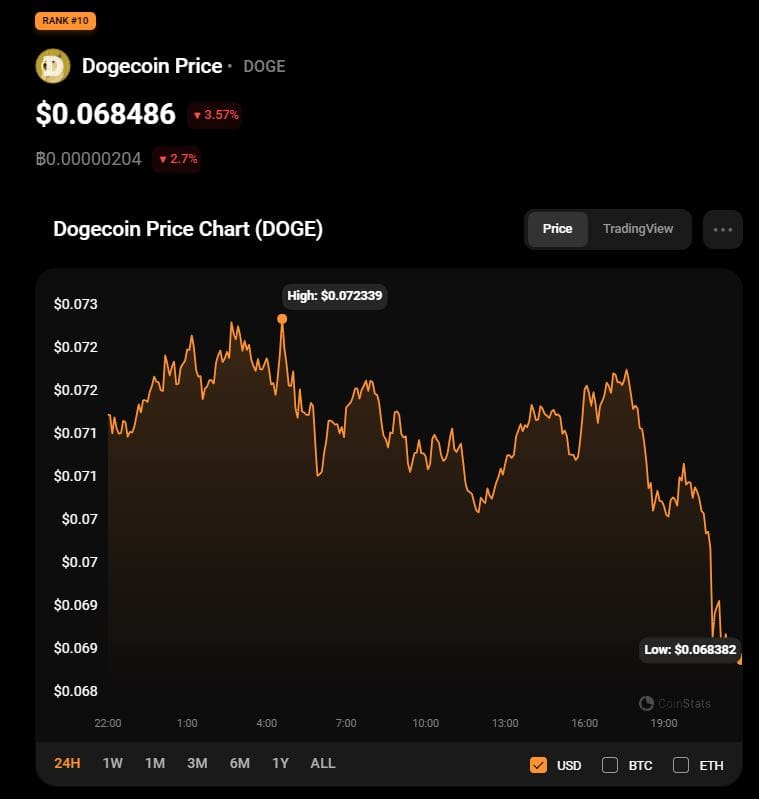Enable the ETH price checkbox
This screenshot has width=759, height=799.
pyautogui.click(x=680, y=765)
